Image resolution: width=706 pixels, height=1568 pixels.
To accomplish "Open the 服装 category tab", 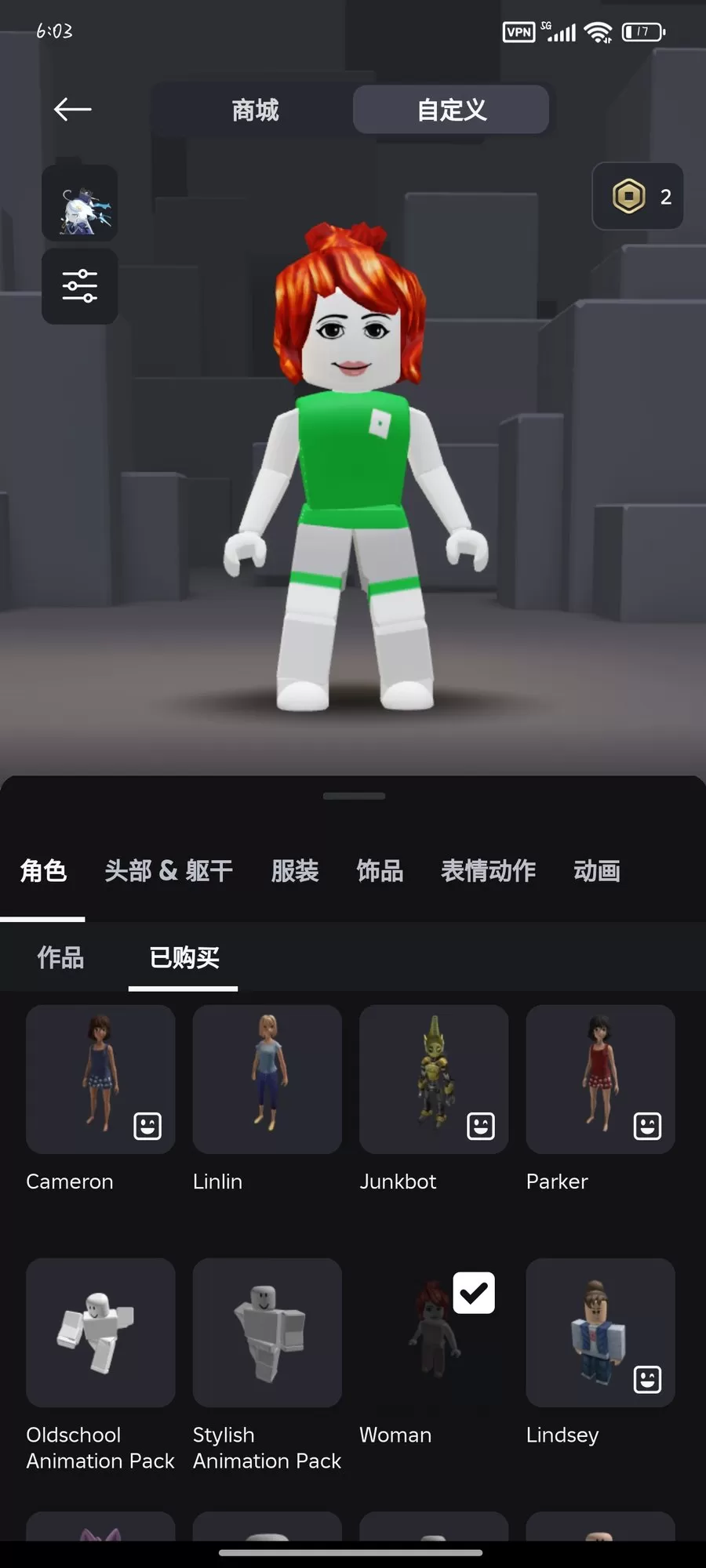I will click(x=295, y=871).
